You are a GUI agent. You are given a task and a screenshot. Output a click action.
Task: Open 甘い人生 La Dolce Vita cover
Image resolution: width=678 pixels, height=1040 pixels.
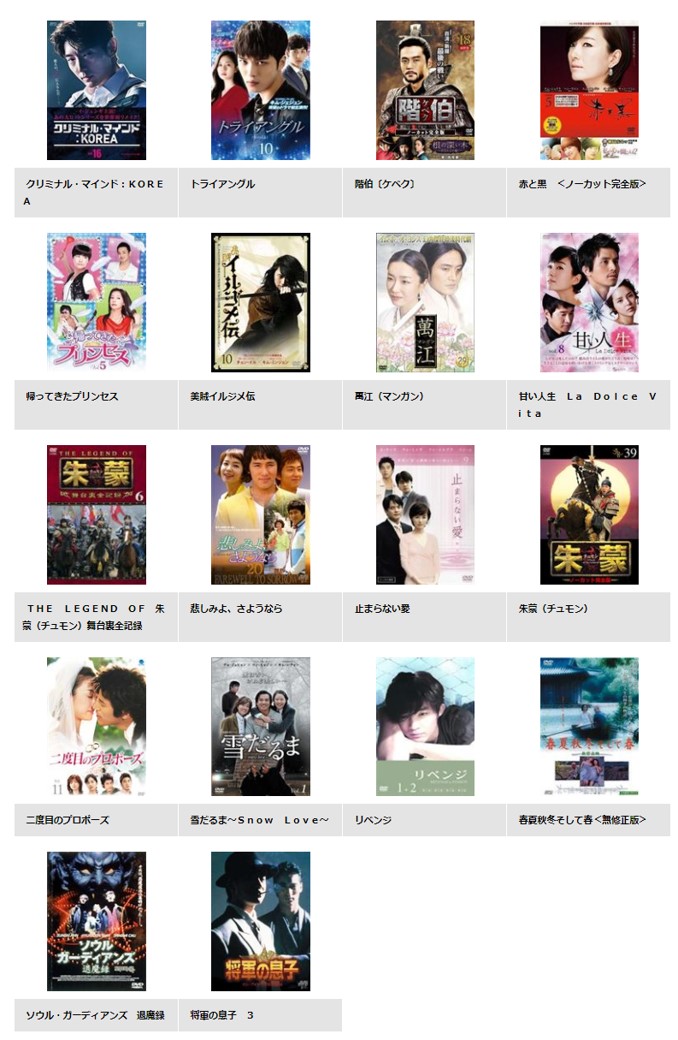coord(589,302)
